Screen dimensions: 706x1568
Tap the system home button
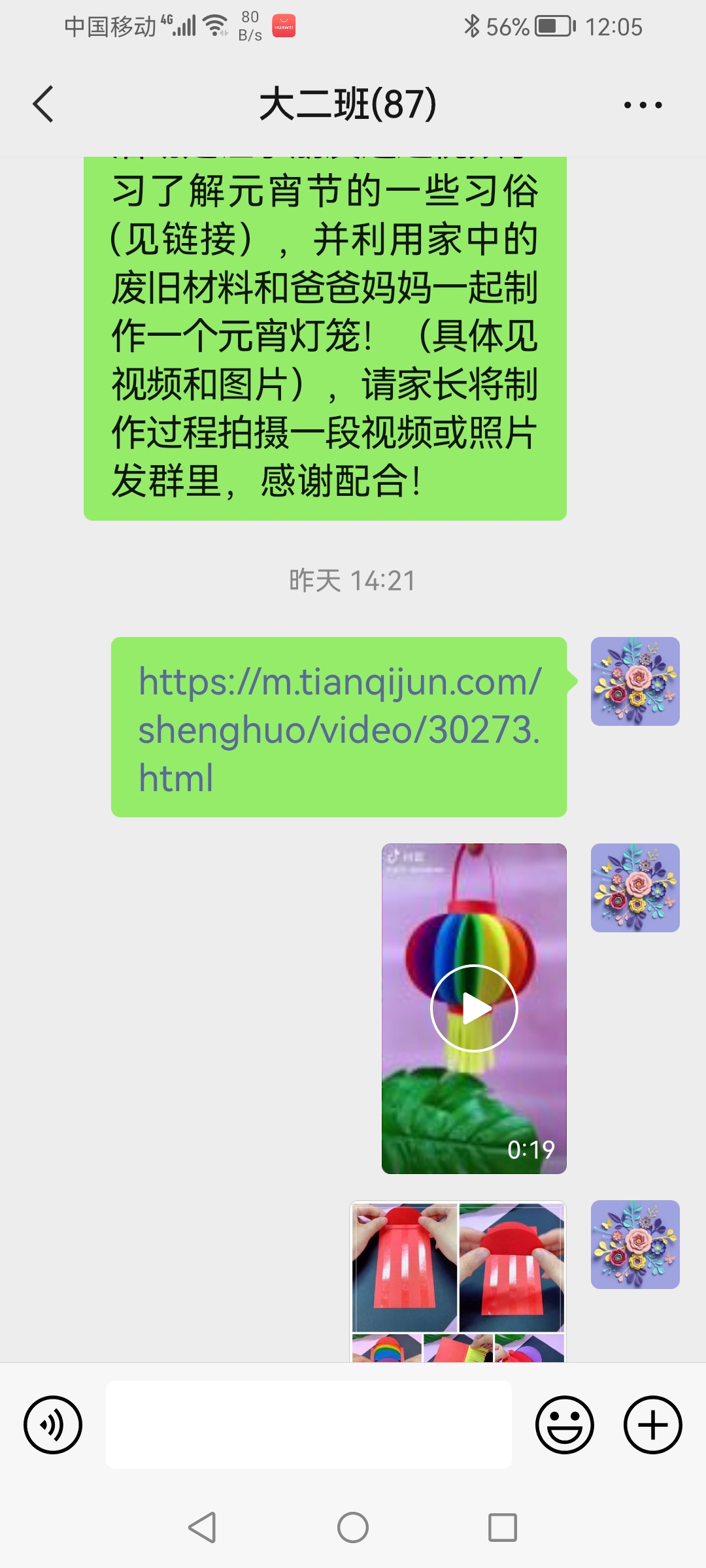[x=353, y=1527]
